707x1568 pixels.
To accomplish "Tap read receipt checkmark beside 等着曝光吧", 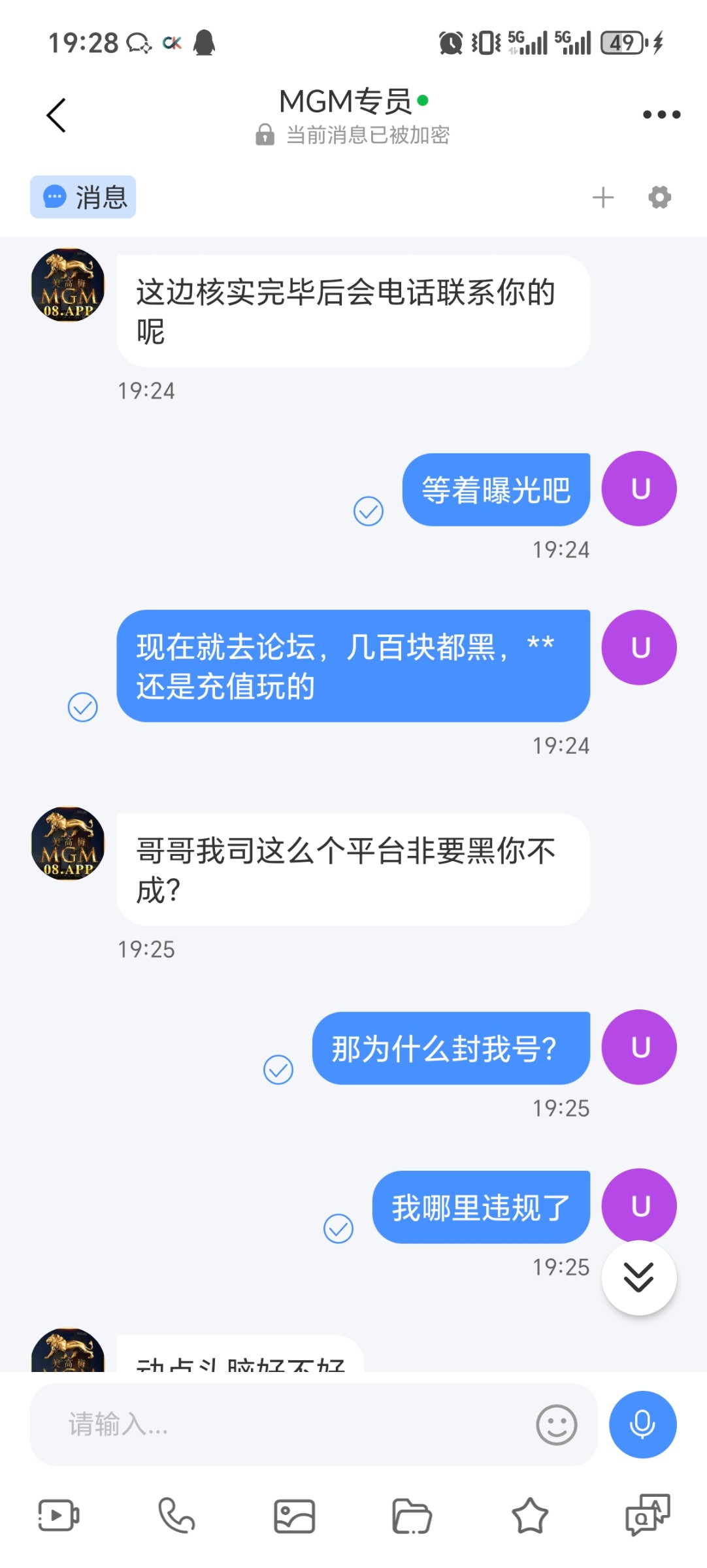I will point(369,512).
